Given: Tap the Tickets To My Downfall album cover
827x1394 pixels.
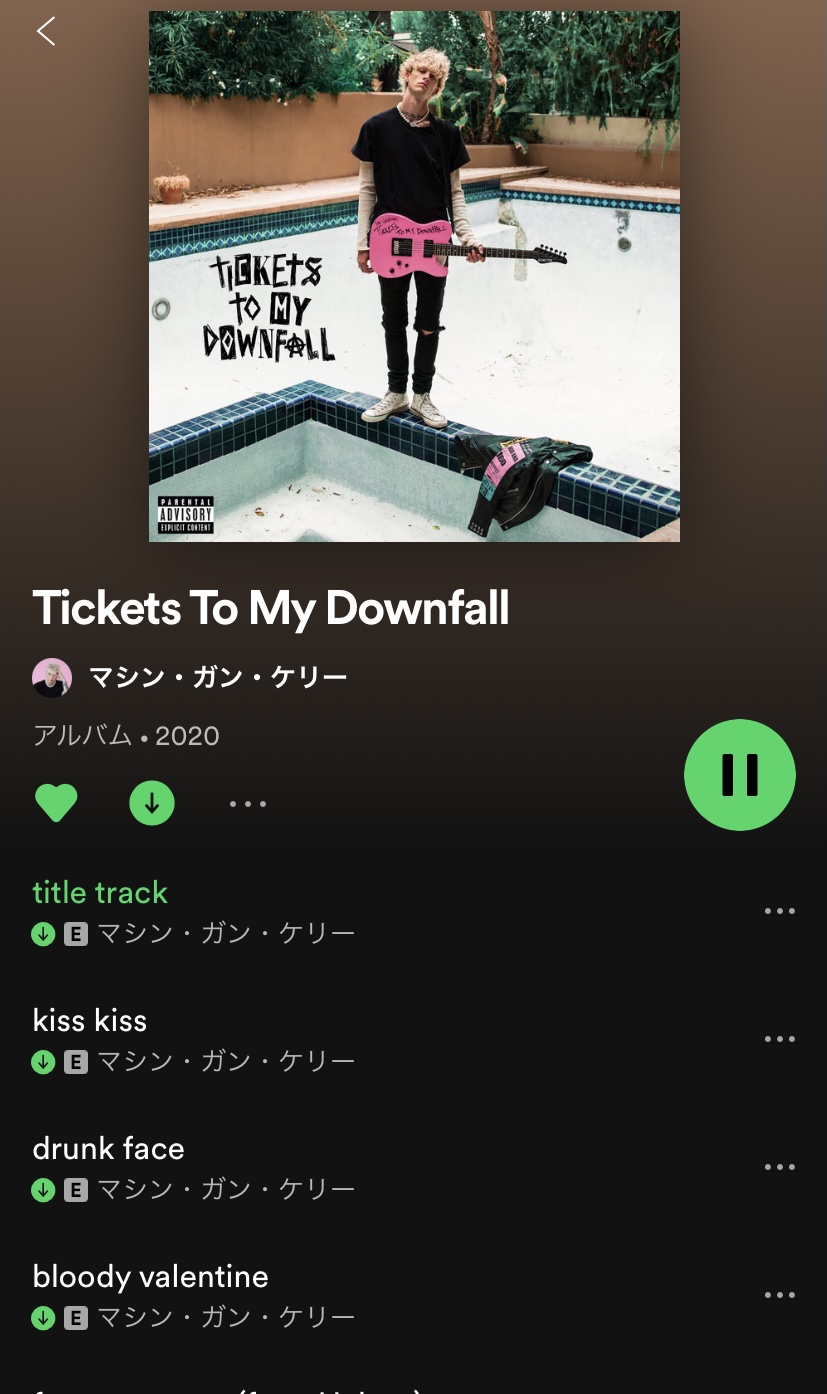Looking at the screenshot, I should tap(414, 276).
